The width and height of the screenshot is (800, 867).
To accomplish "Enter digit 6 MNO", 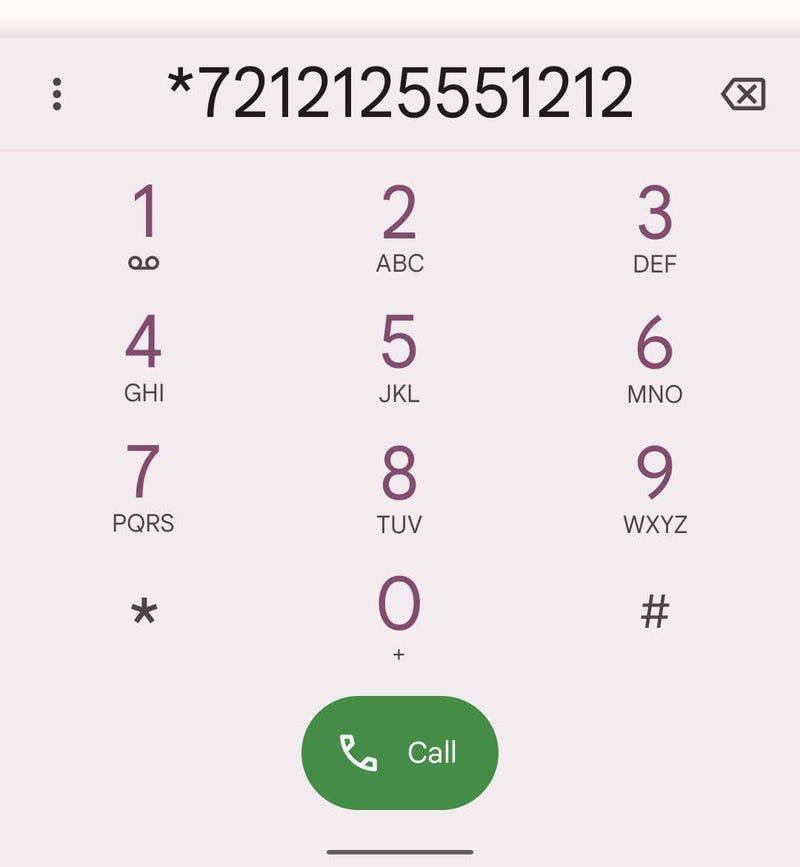I will (x=655, y=357).
